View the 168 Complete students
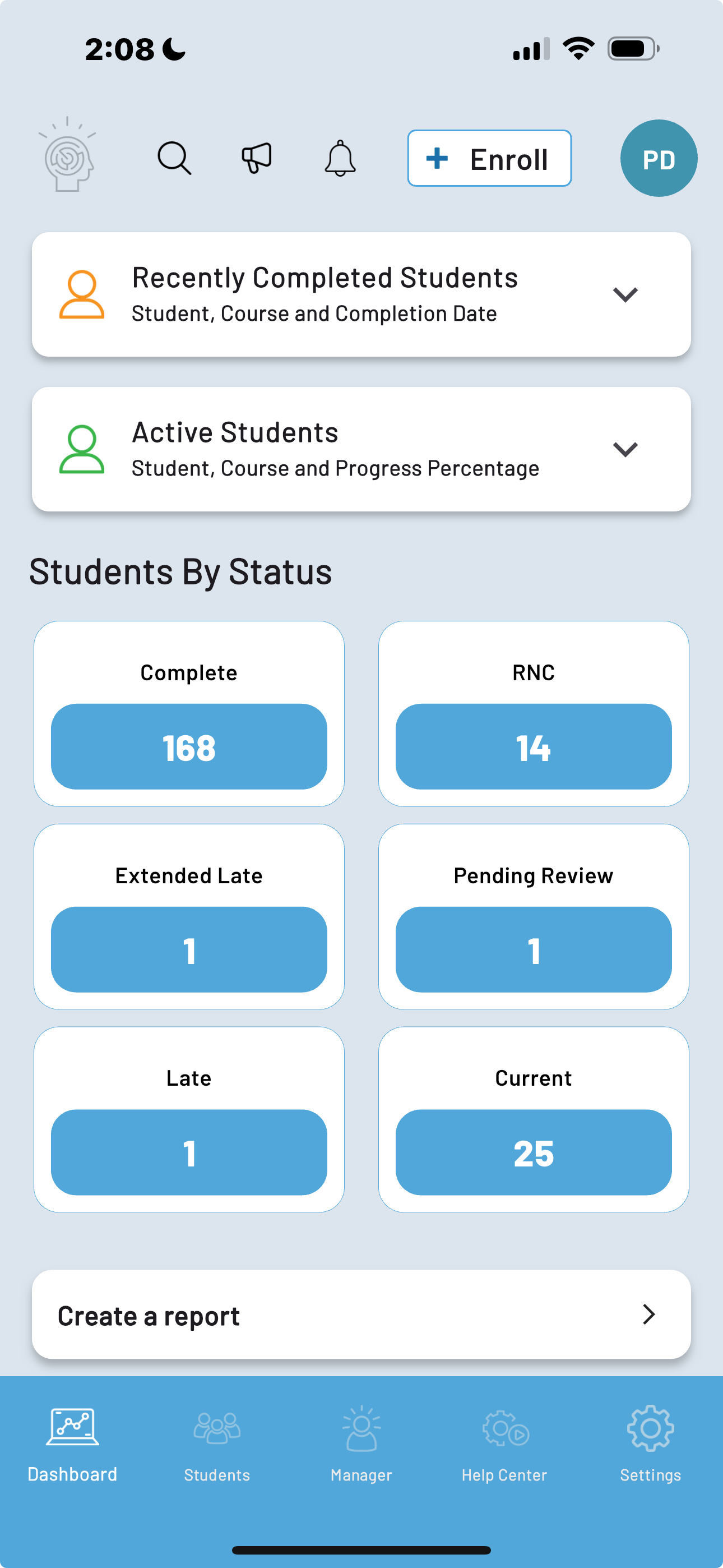This screenshot has height=1568, width=723. tap(189, 746)
